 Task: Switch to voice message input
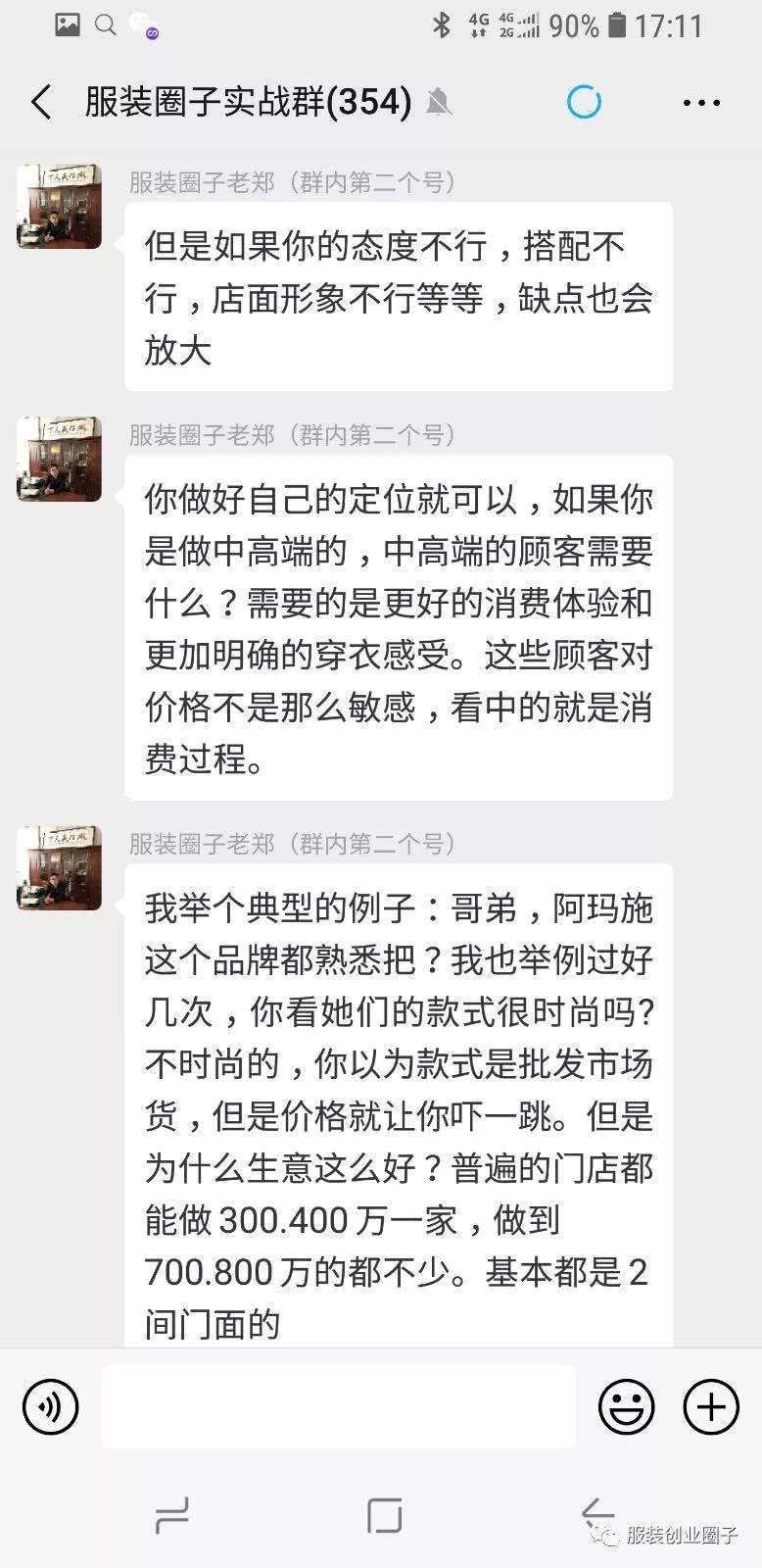pyautogui.click(x=50, y=1407)
